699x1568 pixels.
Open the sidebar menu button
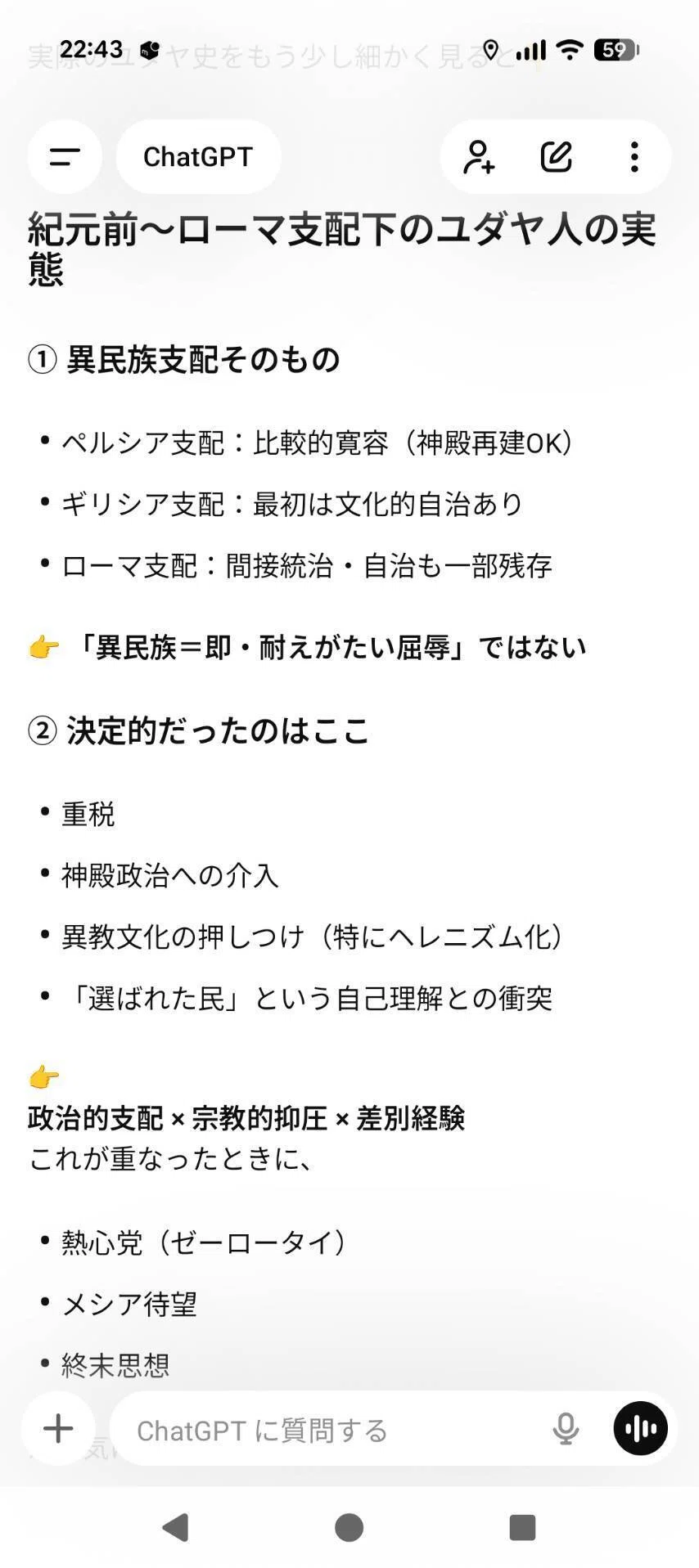pos(65,156)
